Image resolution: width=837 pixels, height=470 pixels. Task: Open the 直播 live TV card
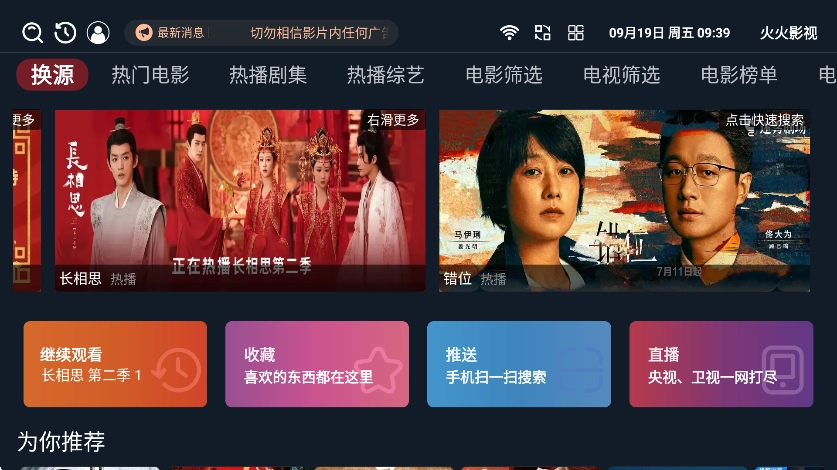(x=721, y=364)
